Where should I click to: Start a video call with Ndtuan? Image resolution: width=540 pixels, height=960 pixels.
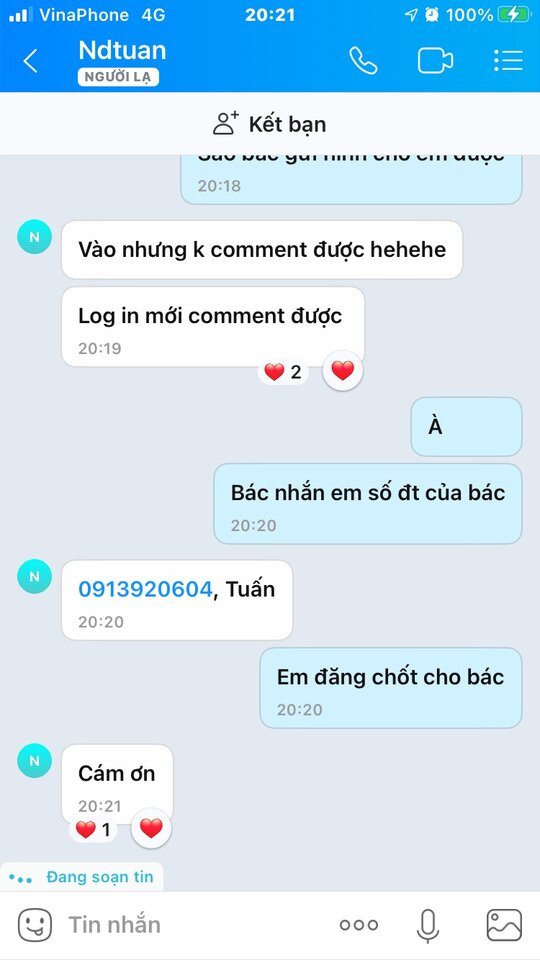pos(435,61)
